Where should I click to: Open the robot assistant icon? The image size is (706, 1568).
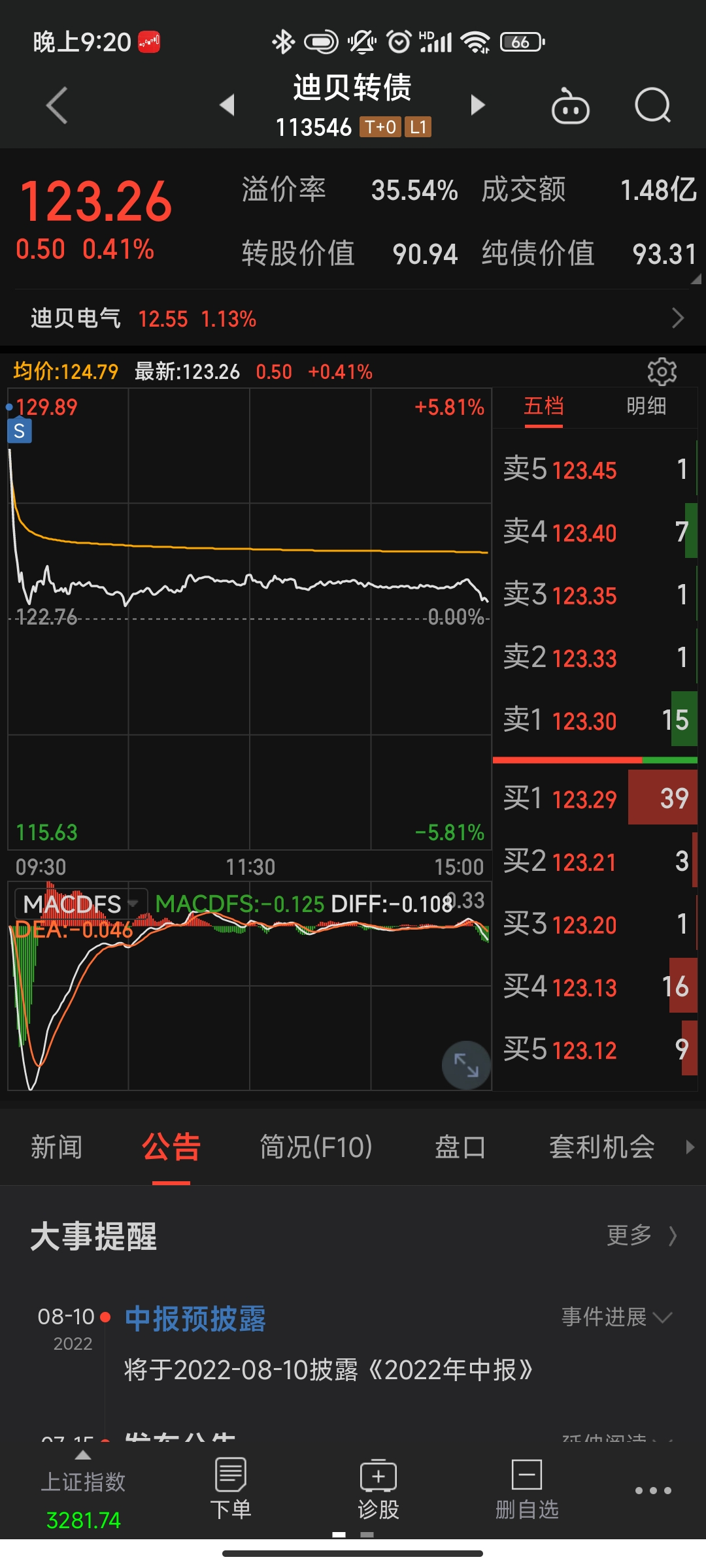570,106
